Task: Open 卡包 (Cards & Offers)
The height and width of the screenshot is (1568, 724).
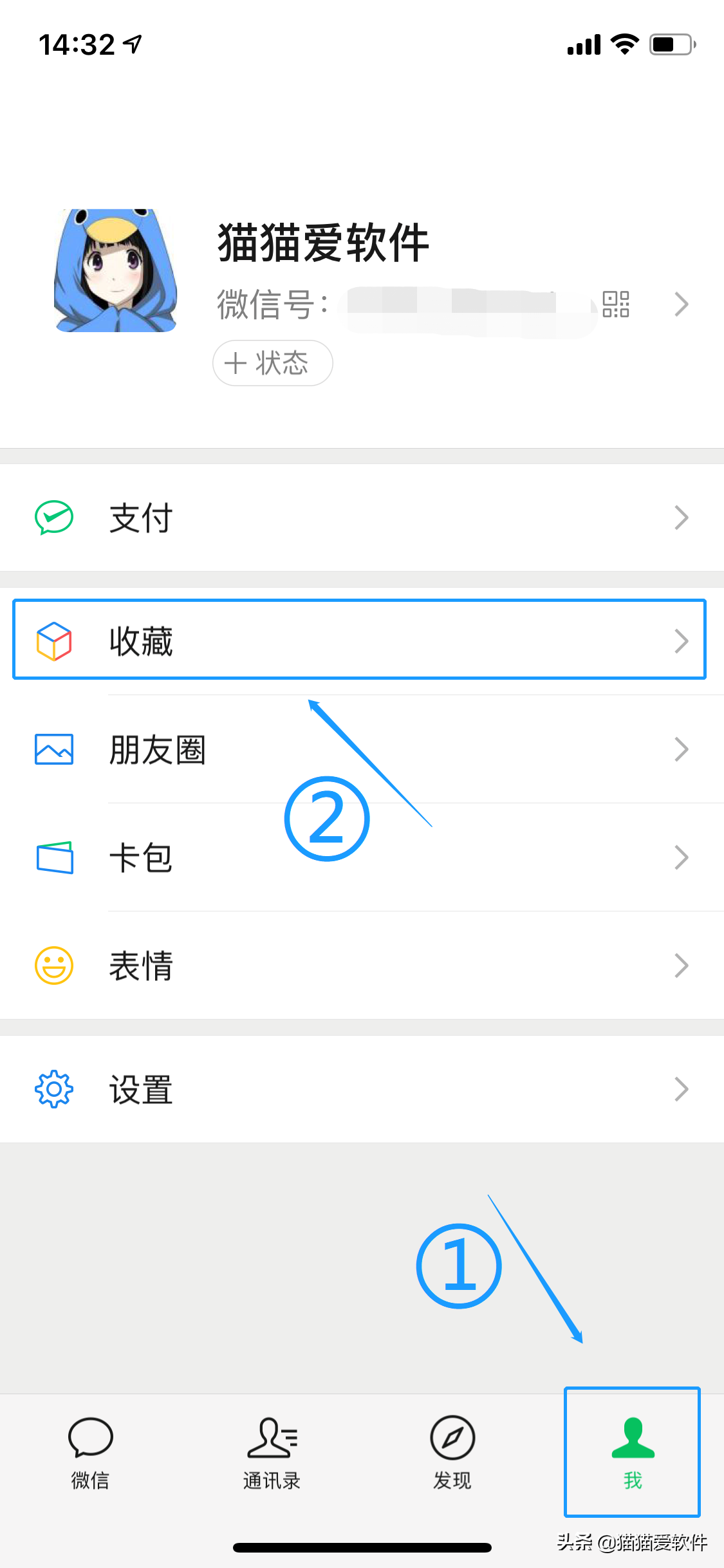Action: point(360,857)
